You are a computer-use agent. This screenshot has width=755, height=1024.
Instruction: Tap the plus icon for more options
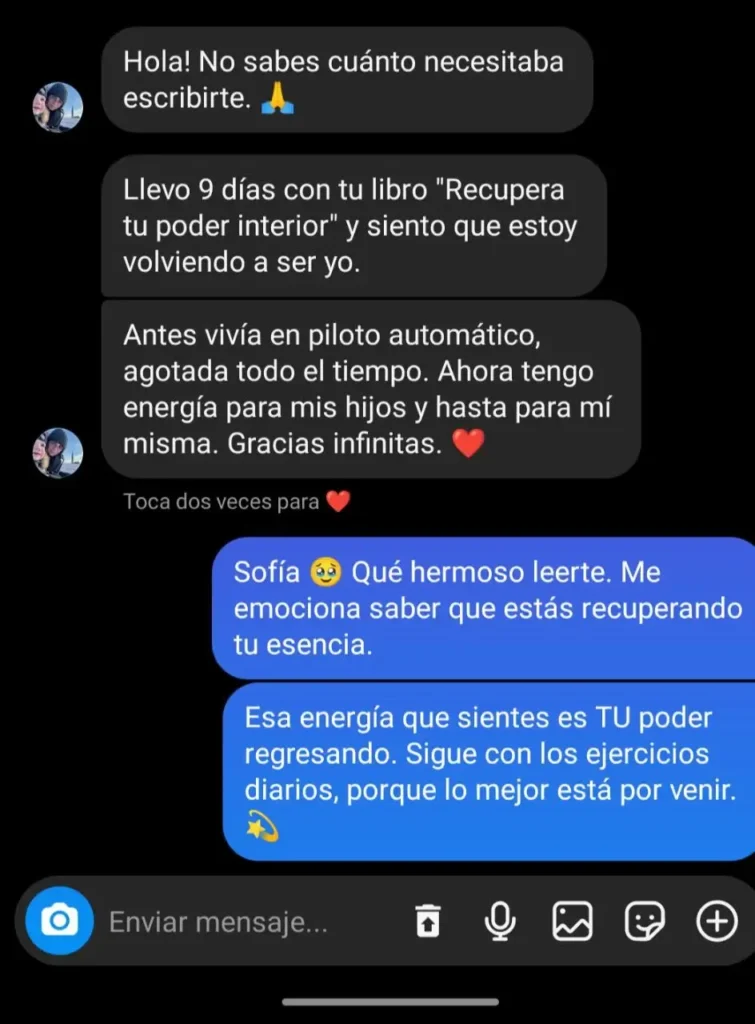[x=717, y=922]
